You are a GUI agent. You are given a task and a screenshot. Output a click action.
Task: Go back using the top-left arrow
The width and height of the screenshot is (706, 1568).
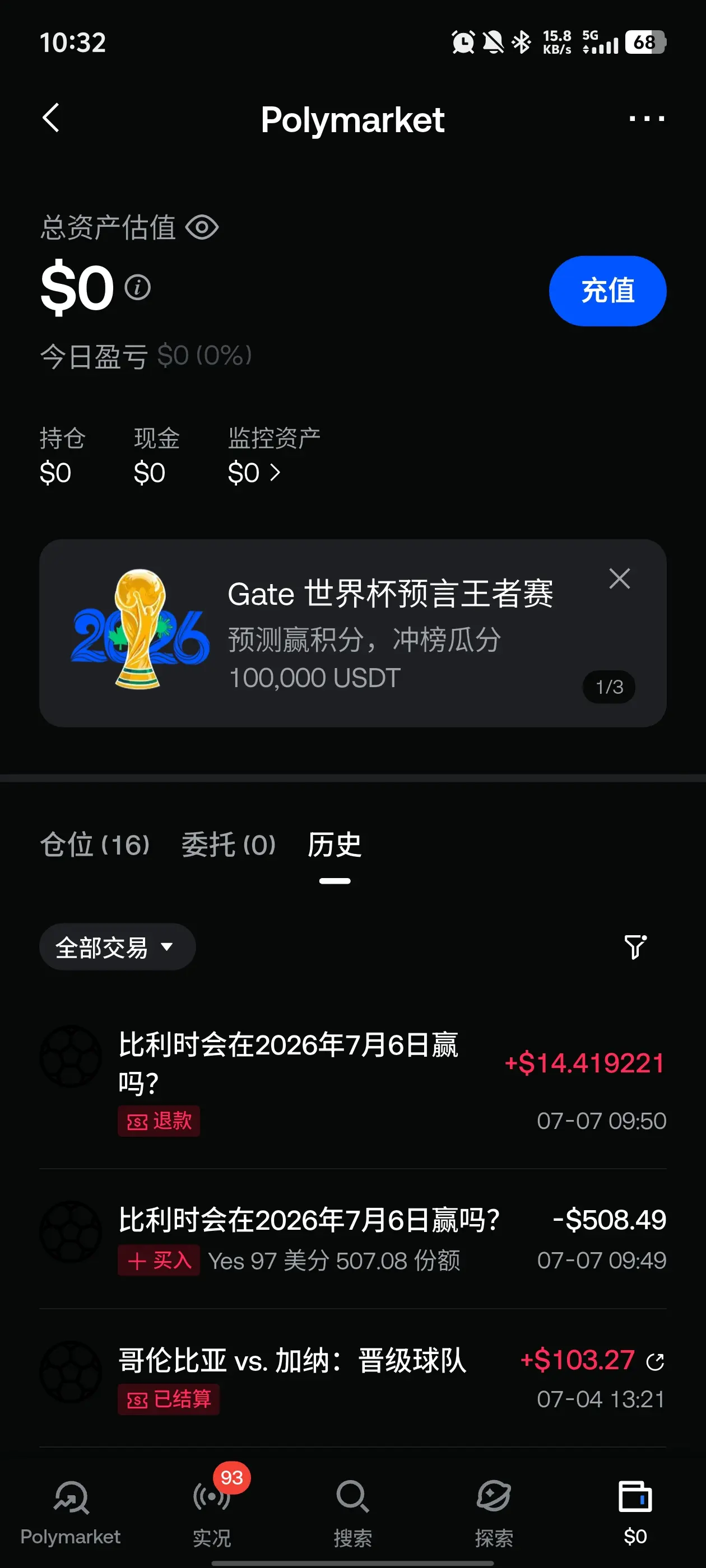click(51, 118)
